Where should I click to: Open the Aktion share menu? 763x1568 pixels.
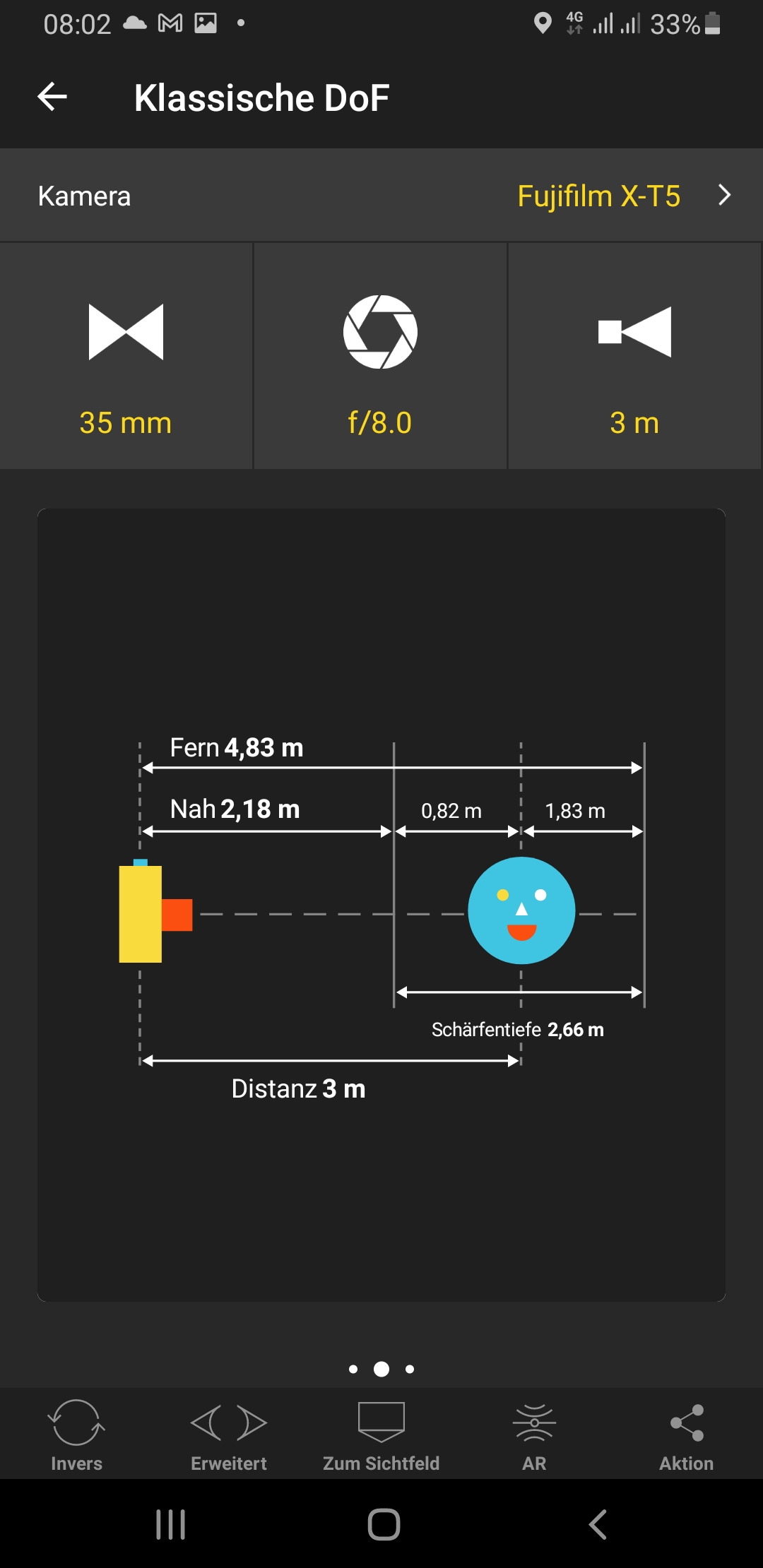[686, 1435]
